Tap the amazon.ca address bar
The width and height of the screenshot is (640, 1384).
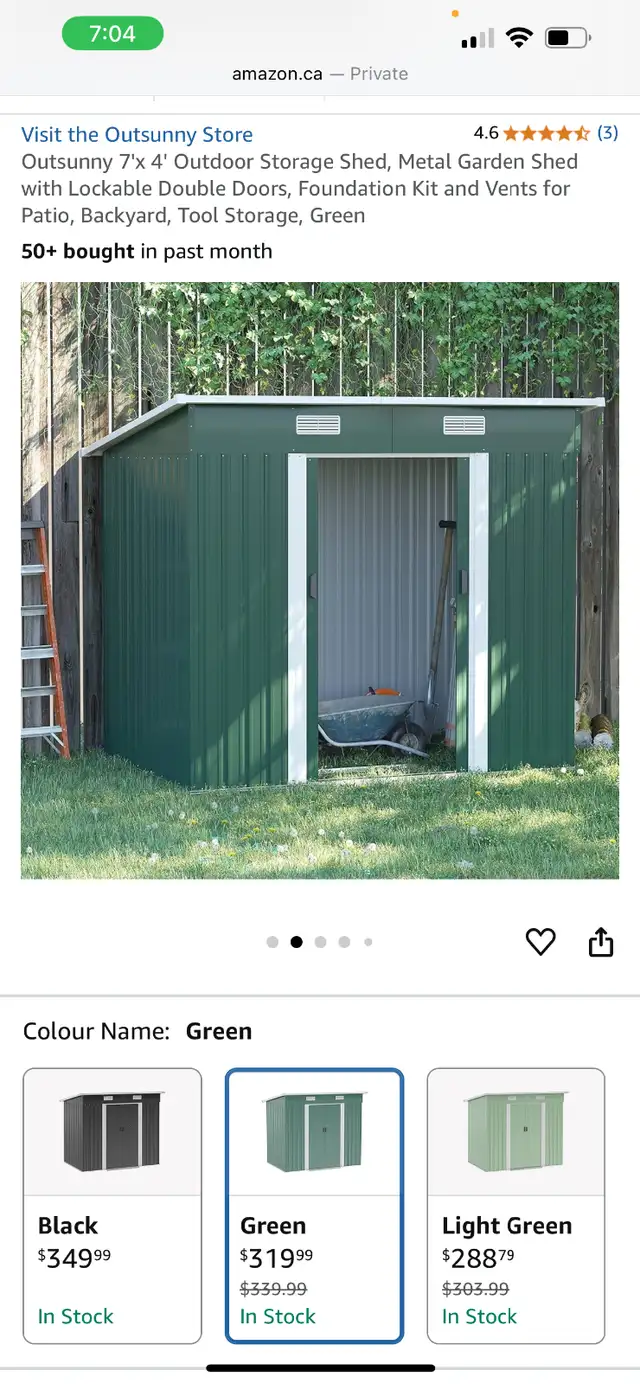(x=320, y=73)
